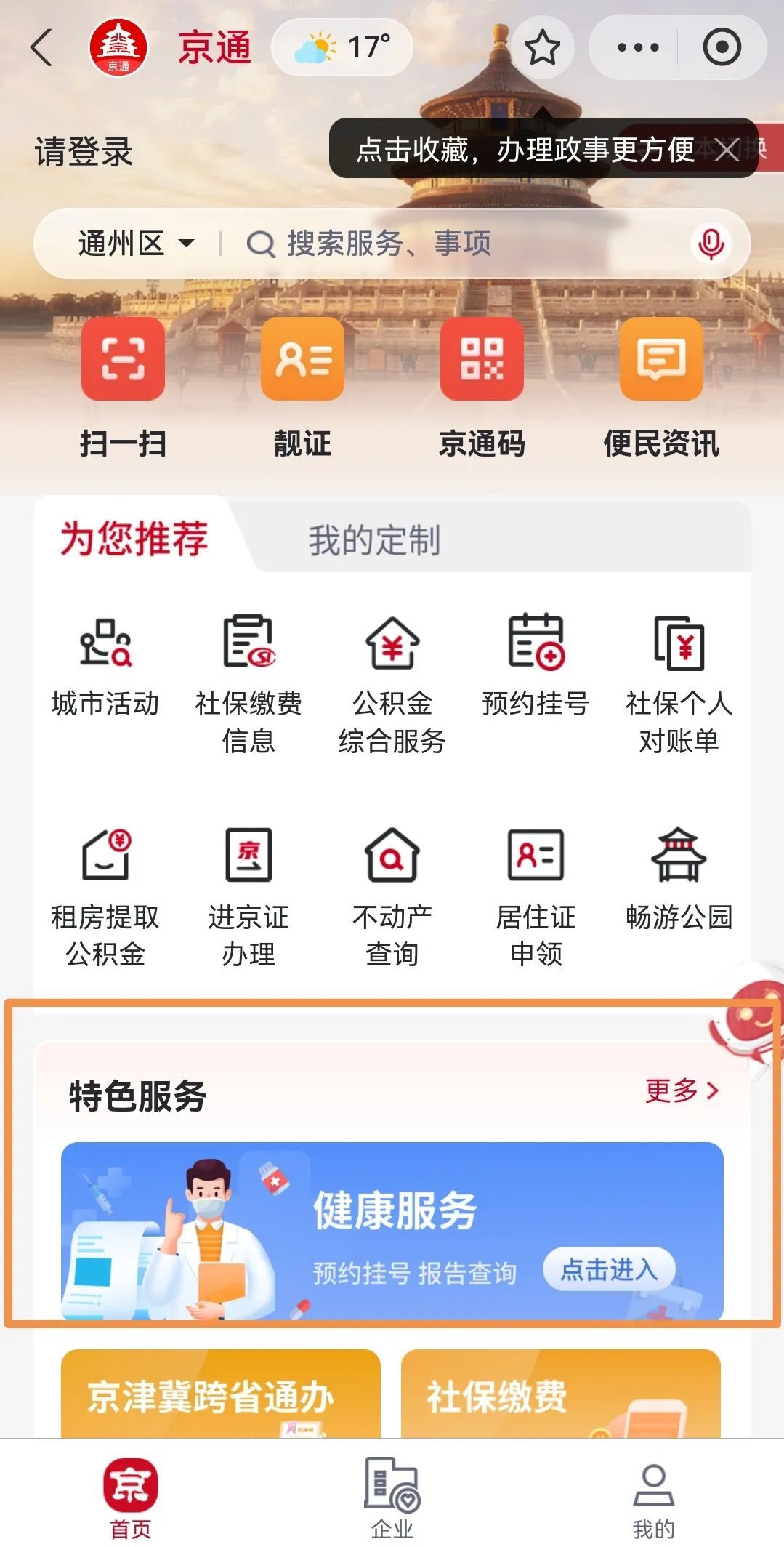Switch to the 我的定制 tab
784x1547 pixels.
click(375, 542)
